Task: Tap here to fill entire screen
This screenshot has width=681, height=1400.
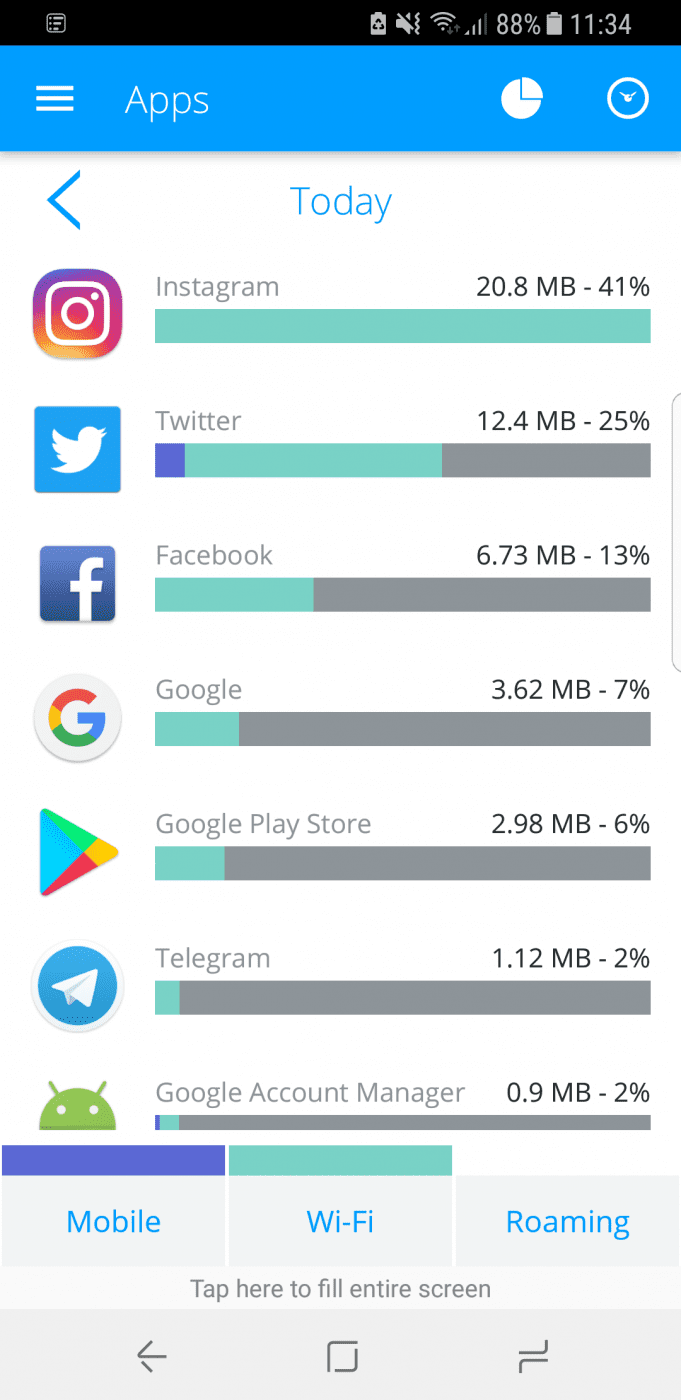Action: [340, 1289]
